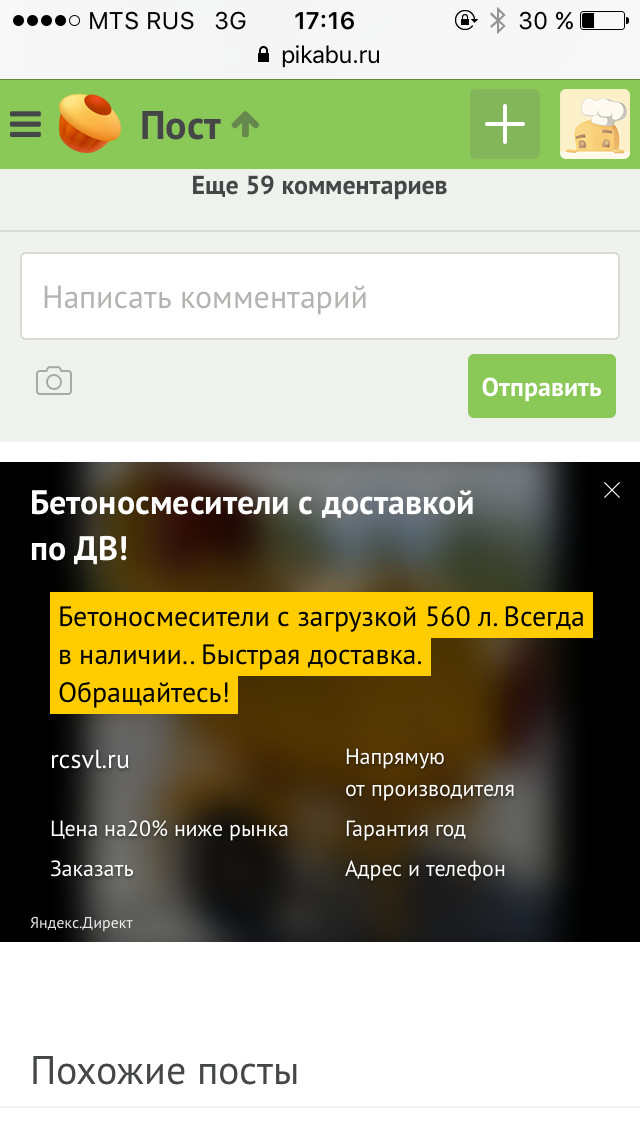Screen dimensions: 640x1136
Task: Send comment with Отправить button
Action: pos(541,387)
